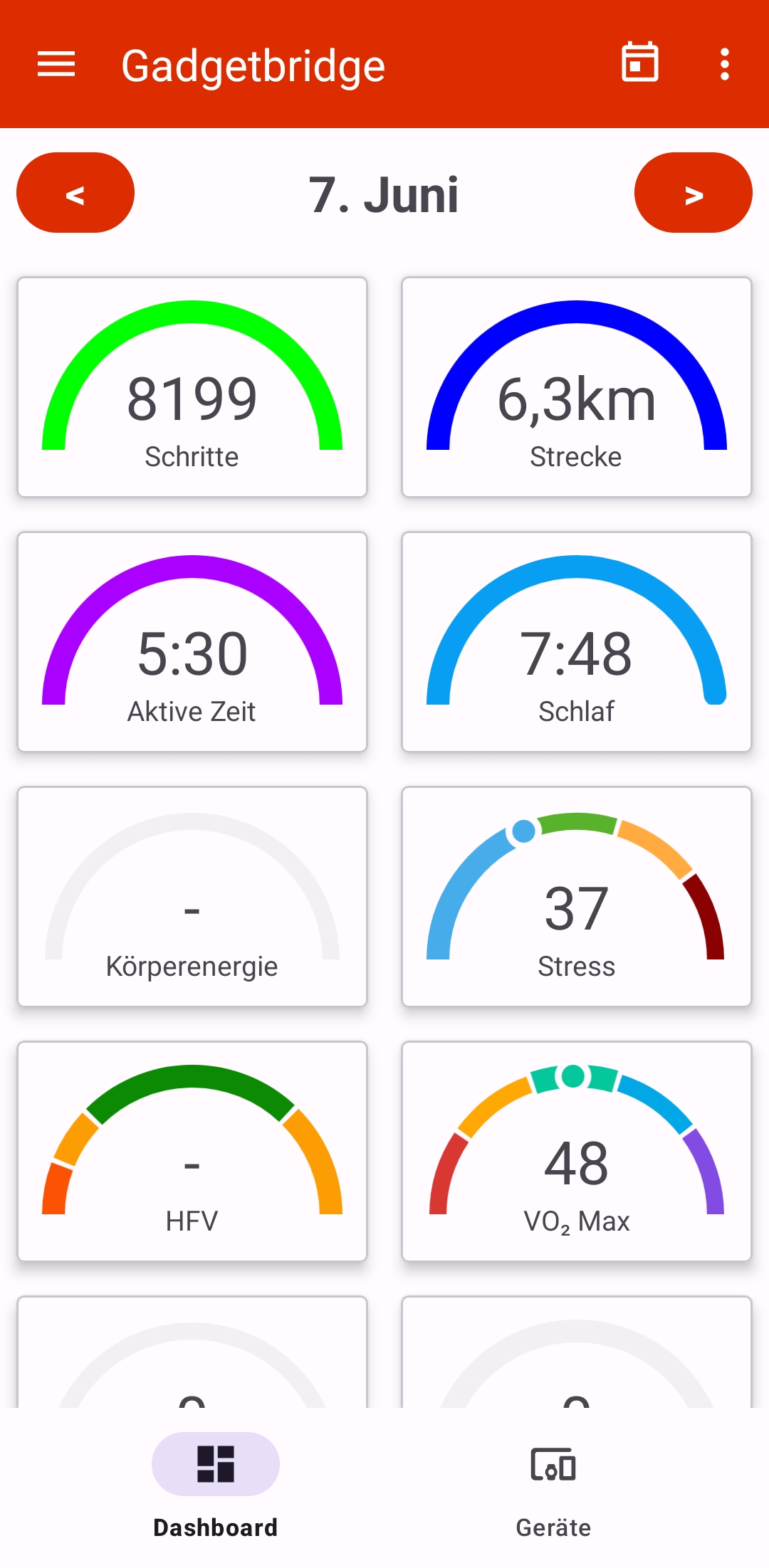Open the Schlaf sleep card
The image size is (769, 1568).
point(577,642)
